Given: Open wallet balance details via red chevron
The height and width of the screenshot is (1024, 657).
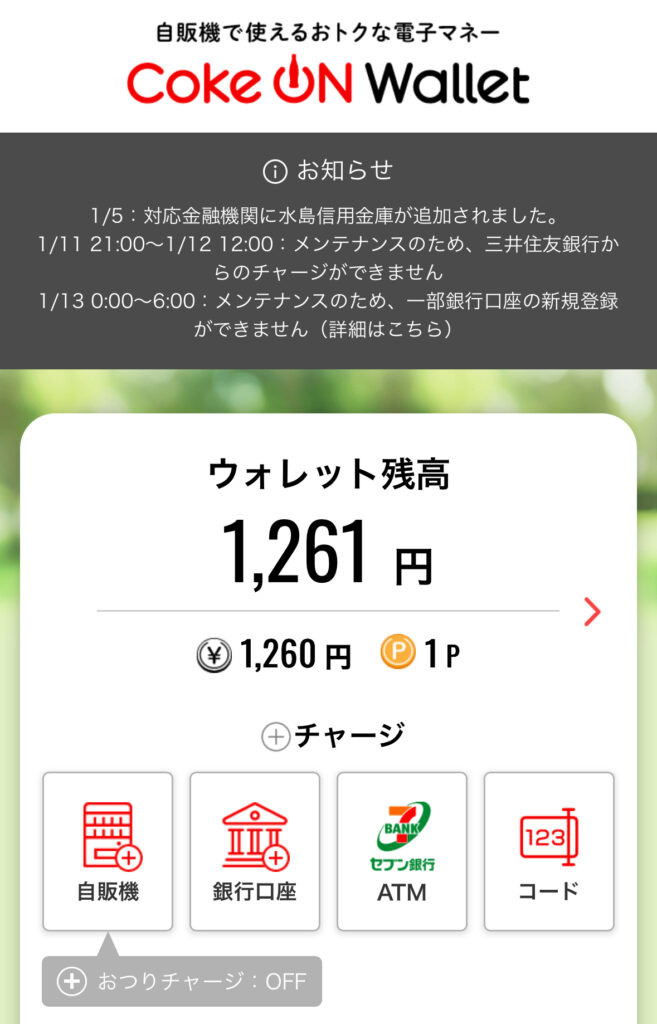Looking at the screenshot, I should [592, 612].
